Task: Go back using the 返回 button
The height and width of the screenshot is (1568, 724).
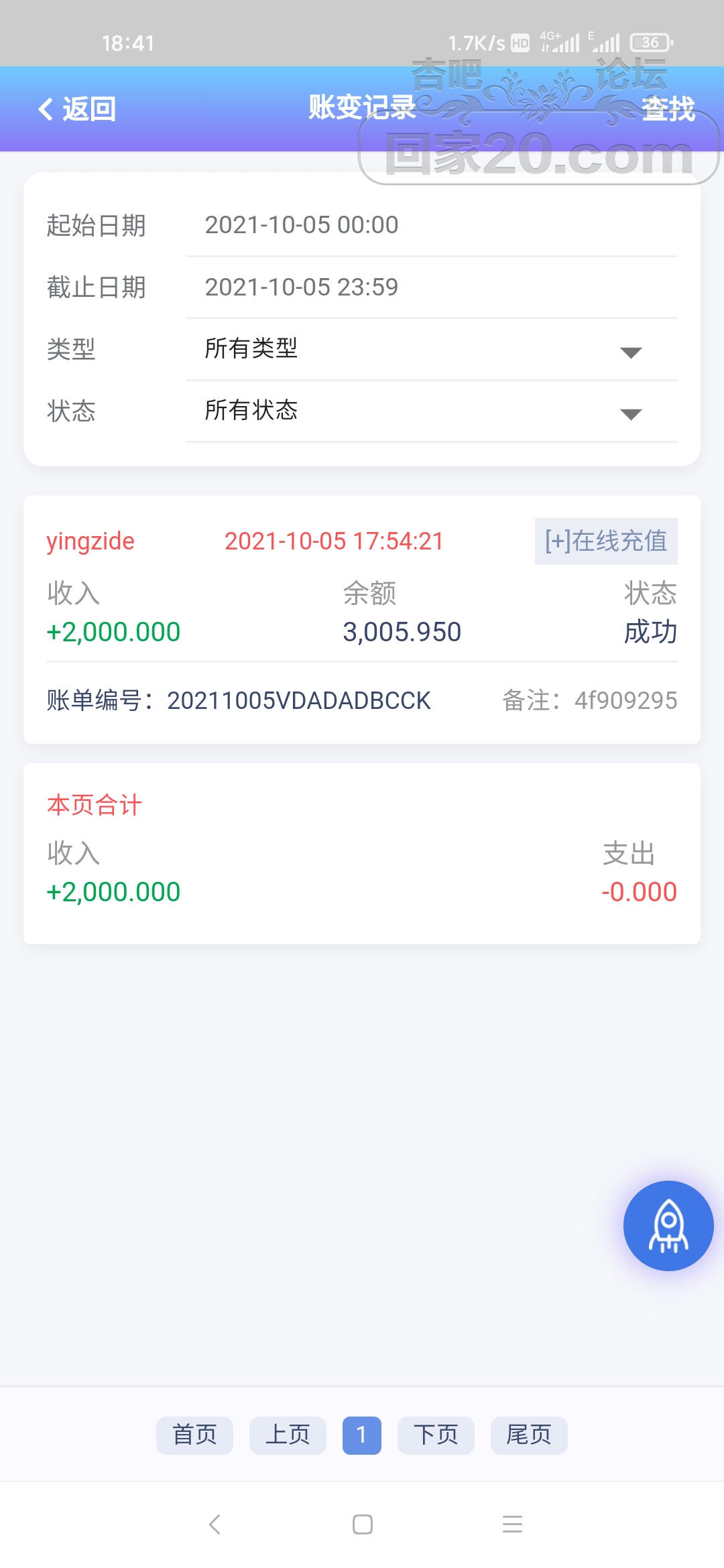Action: coord(77,109)
